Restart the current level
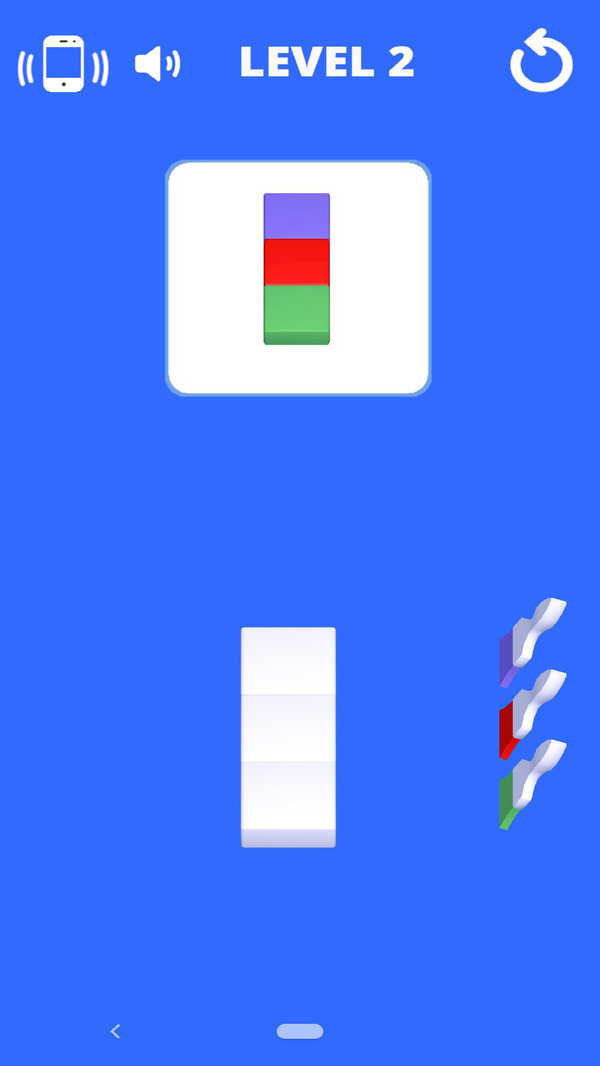Image resolution: width=600 pixels, height=1066 pixels. [x=541, y=62]
